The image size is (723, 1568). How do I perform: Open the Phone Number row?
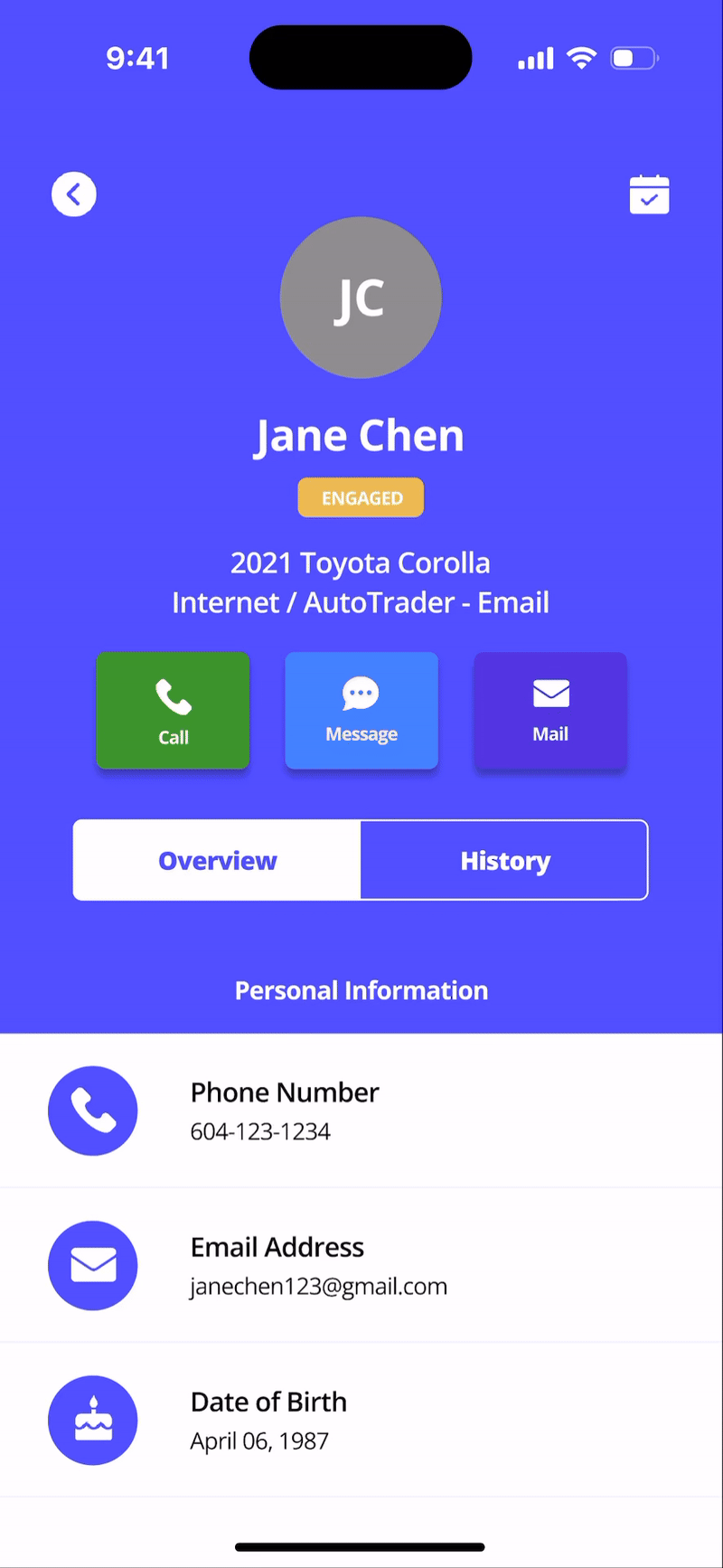tap(361, 1110)
